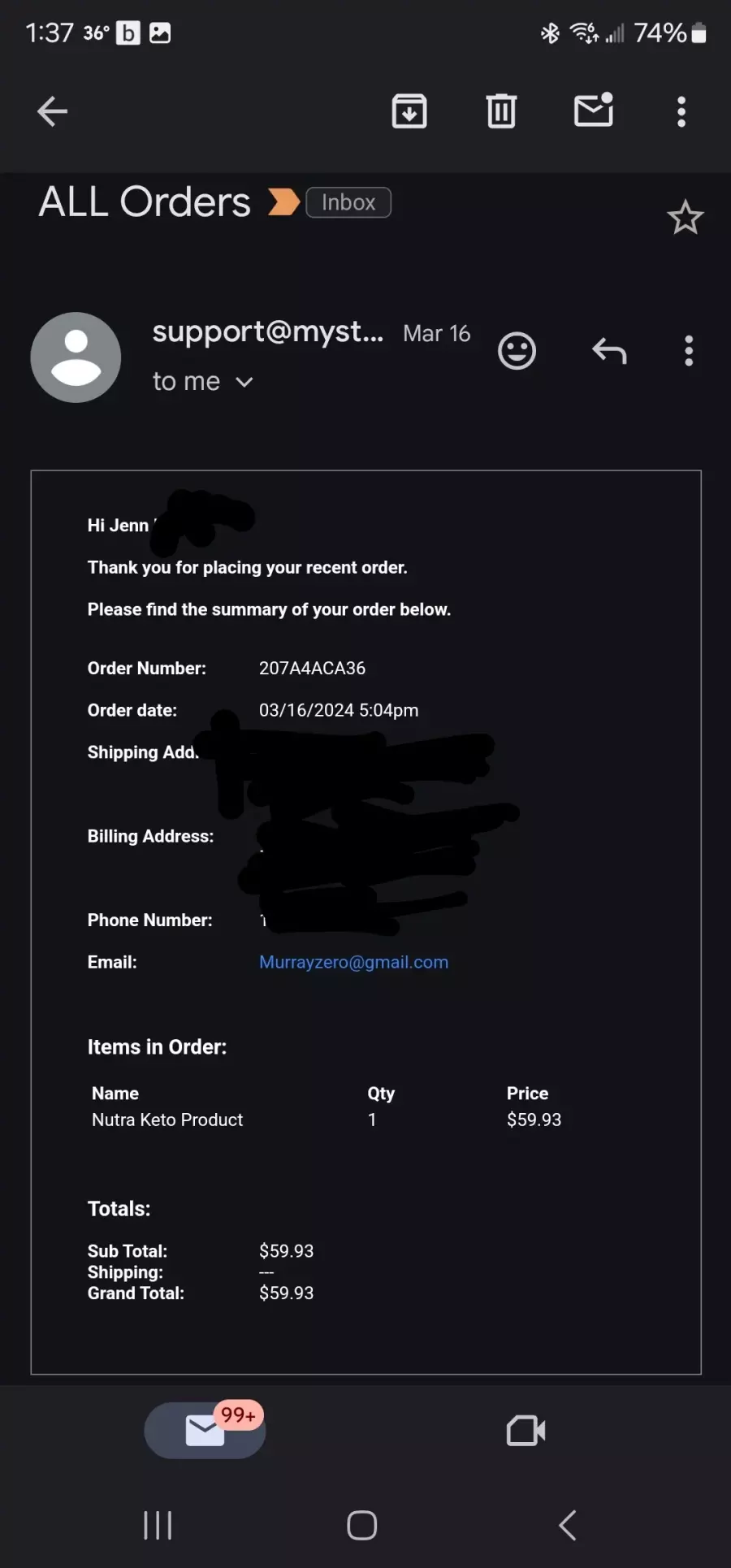Open recent apps from the navigation bar

(158, 1525)
